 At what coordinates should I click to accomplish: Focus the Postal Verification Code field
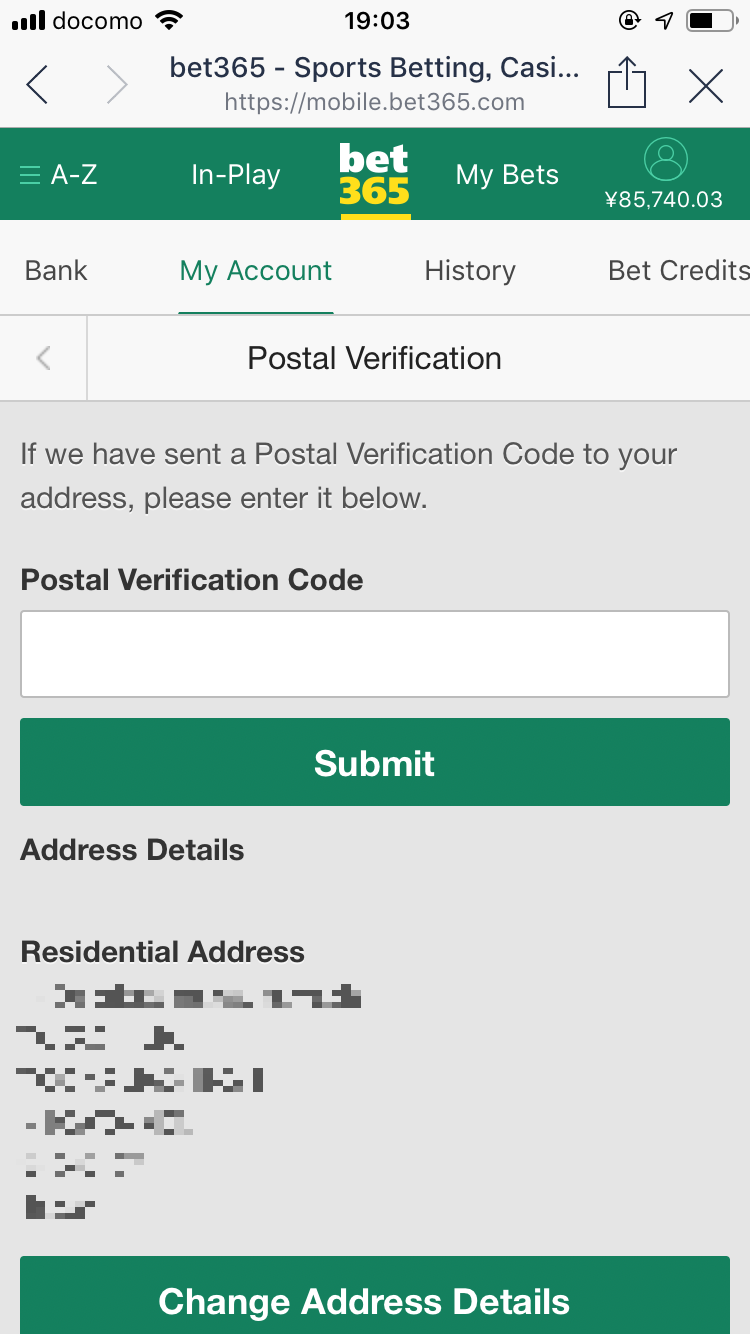click(375, 654)
